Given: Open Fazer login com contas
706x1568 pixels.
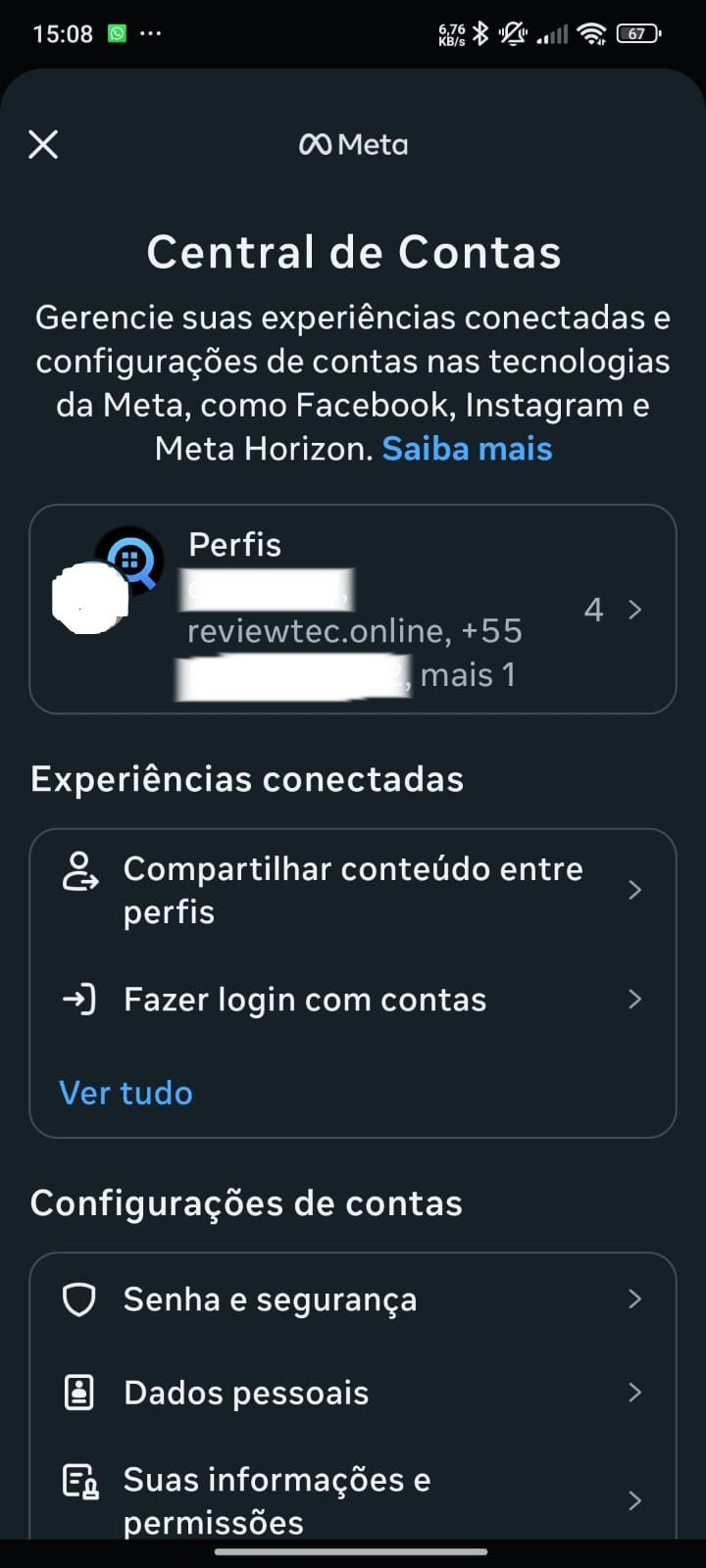Looking at the screenshot, I should click(x=353, y=1000).
